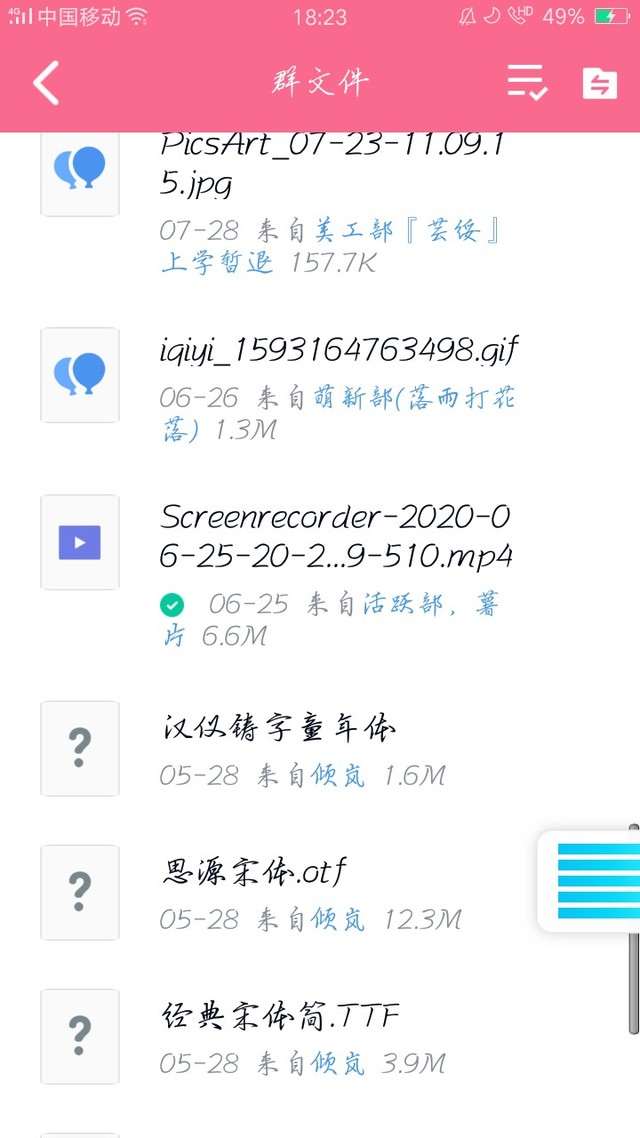640x1138 pixels.
Task: Open the Screenrecorder mp4 video file
Action: (x=335, y=537)
